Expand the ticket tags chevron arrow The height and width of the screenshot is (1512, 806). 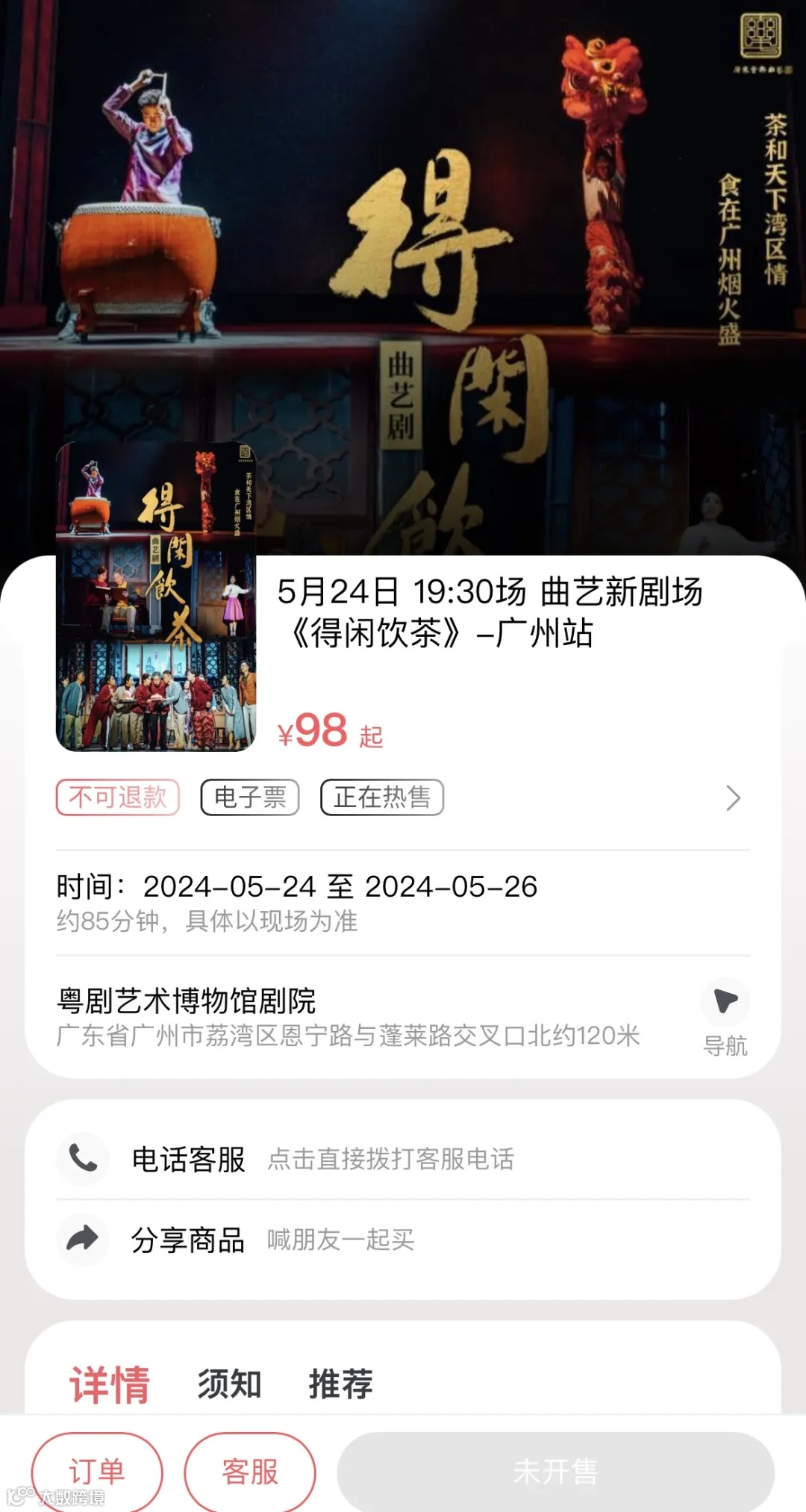click(733, 798)
